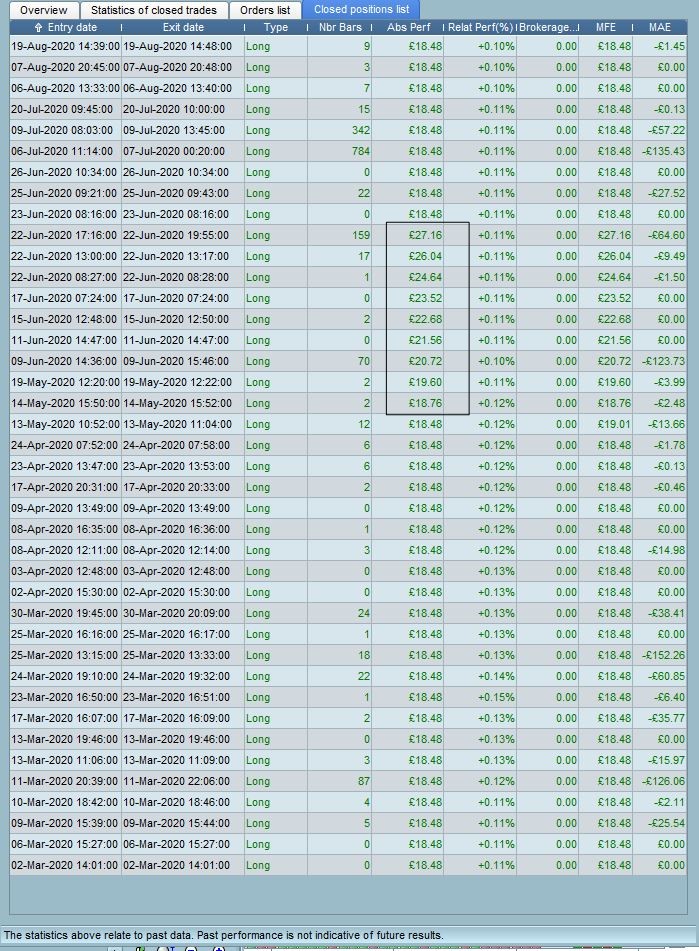
Task: Sort by the Type column header
Action: (x=275, y=27)
